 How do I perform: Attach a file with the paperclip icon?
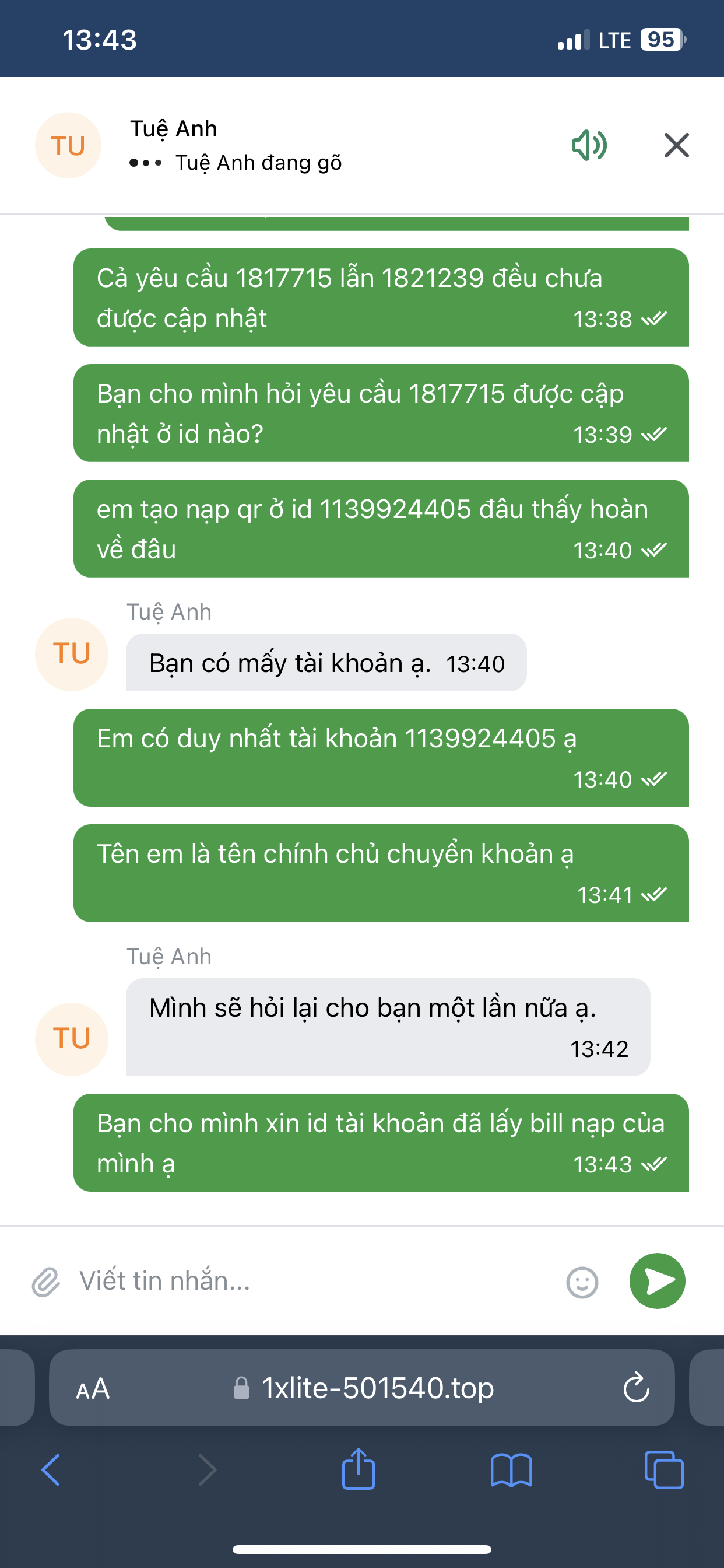point(46,1282)
